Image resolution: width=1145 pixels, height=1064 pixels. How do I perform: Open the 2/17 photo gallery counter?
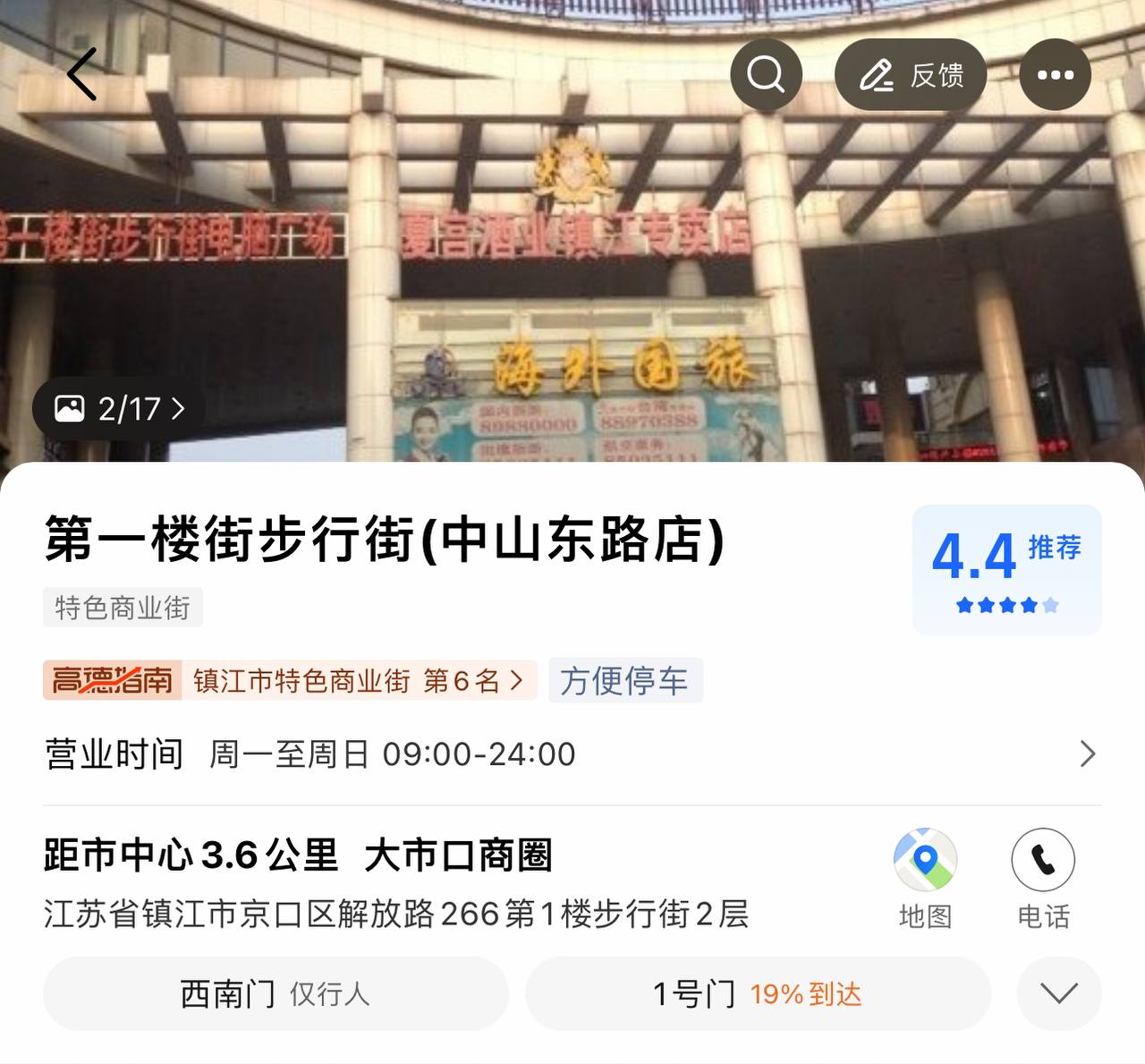point(119,409)
